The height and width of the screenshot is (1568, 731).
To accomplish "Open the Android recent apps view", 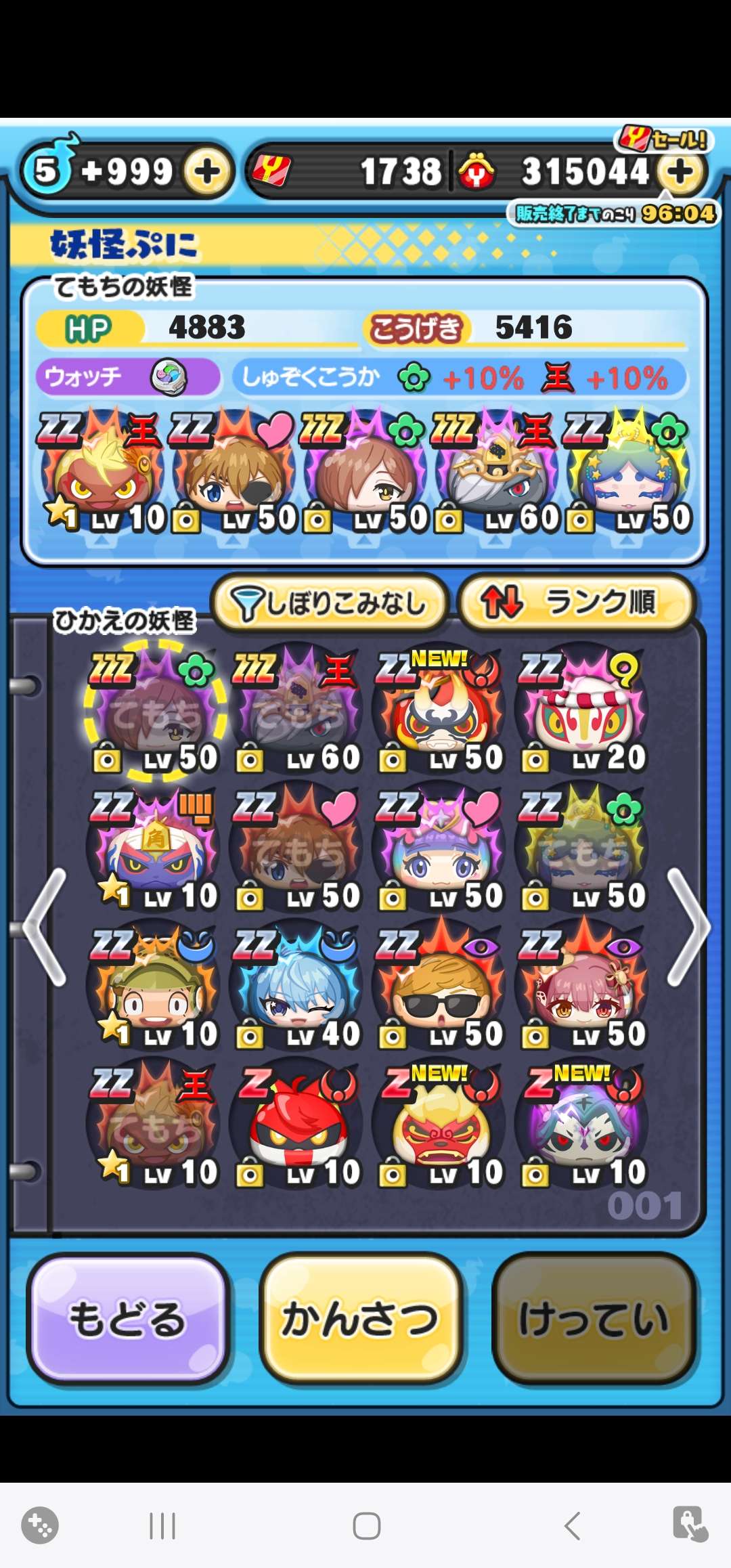I will tap(162, 1526).
